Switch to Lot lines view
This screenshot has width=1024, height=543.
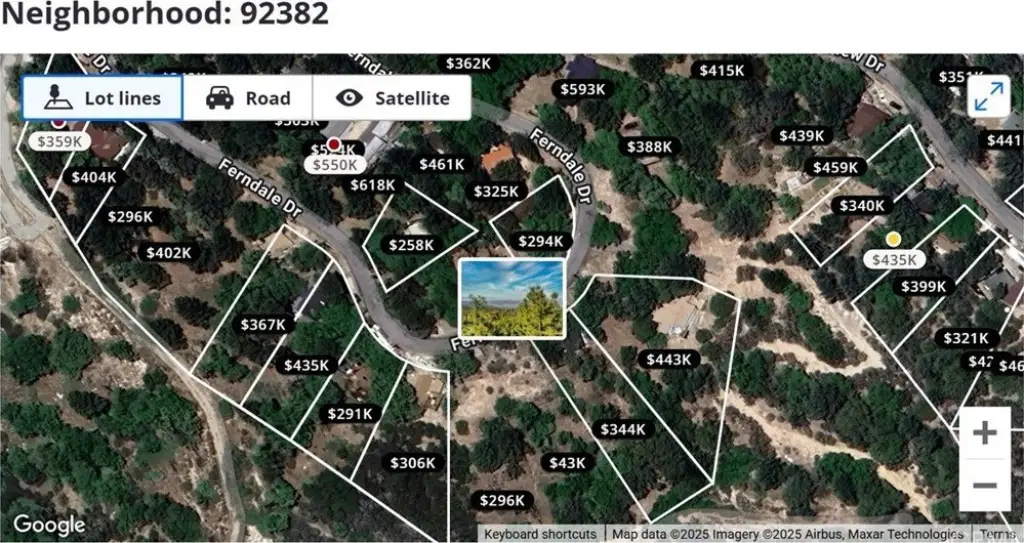[x=103, y=98]
